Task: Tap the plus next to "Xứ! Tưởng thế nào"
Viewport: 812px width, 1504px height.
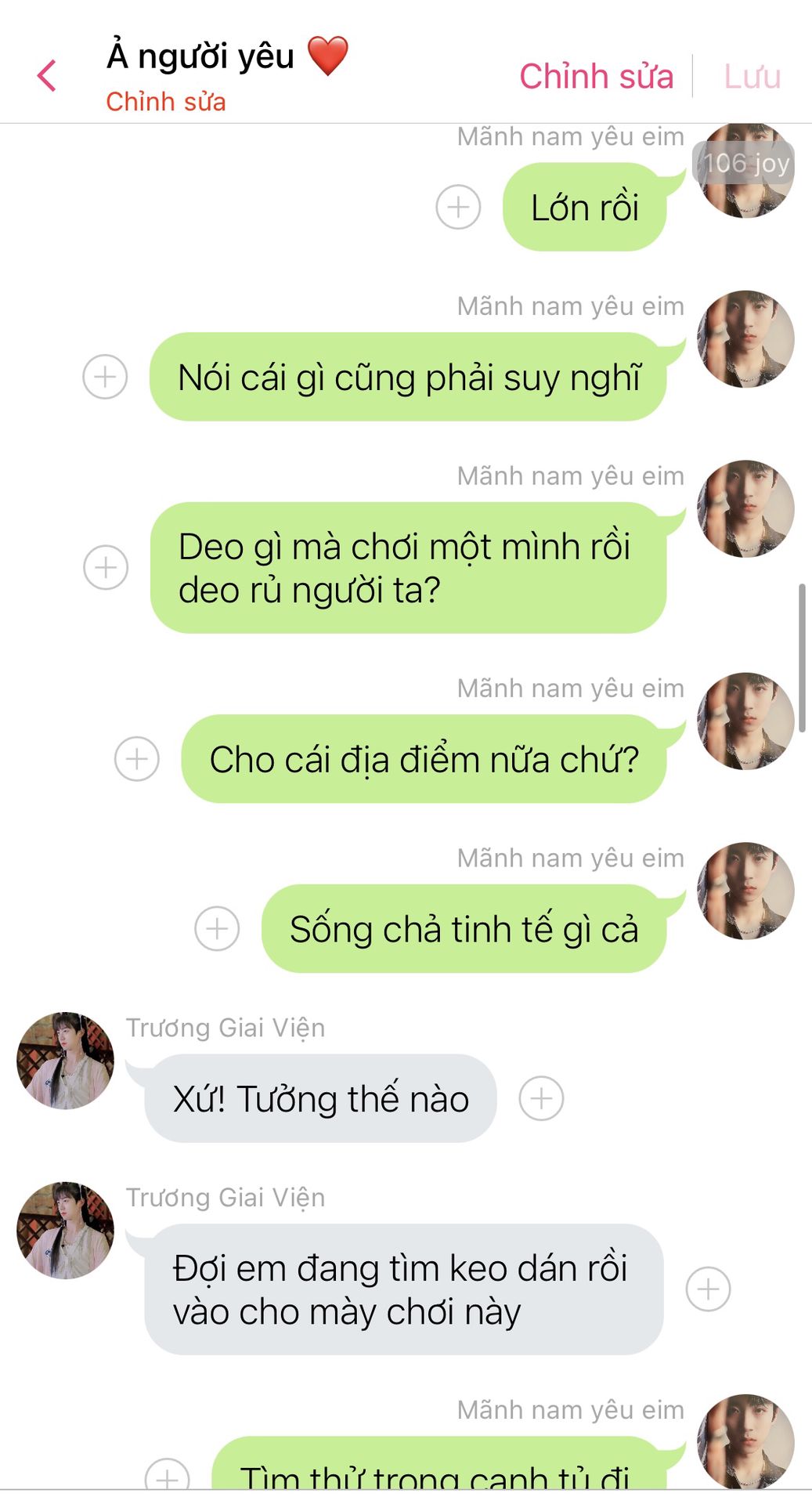Action: point(541,1098)
